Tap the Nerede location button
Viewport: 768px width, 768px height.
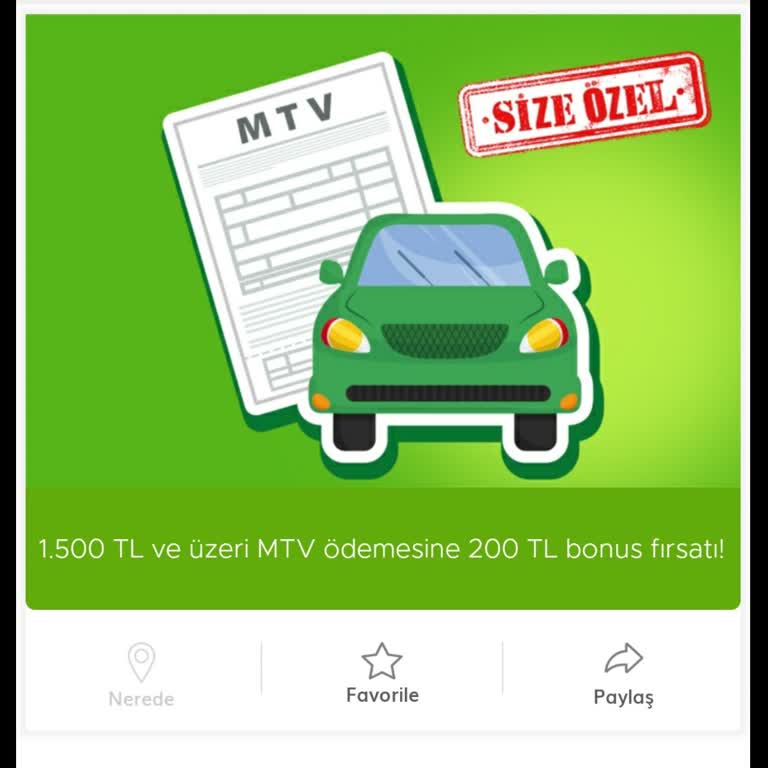[x=141, y=675]
